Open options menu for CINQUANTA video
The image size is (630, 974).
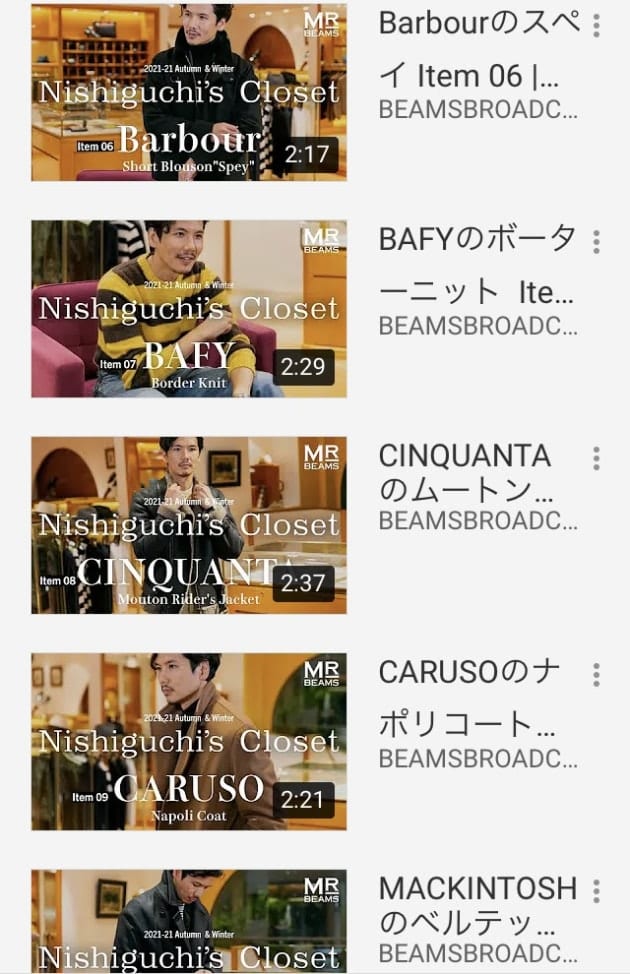596,458
